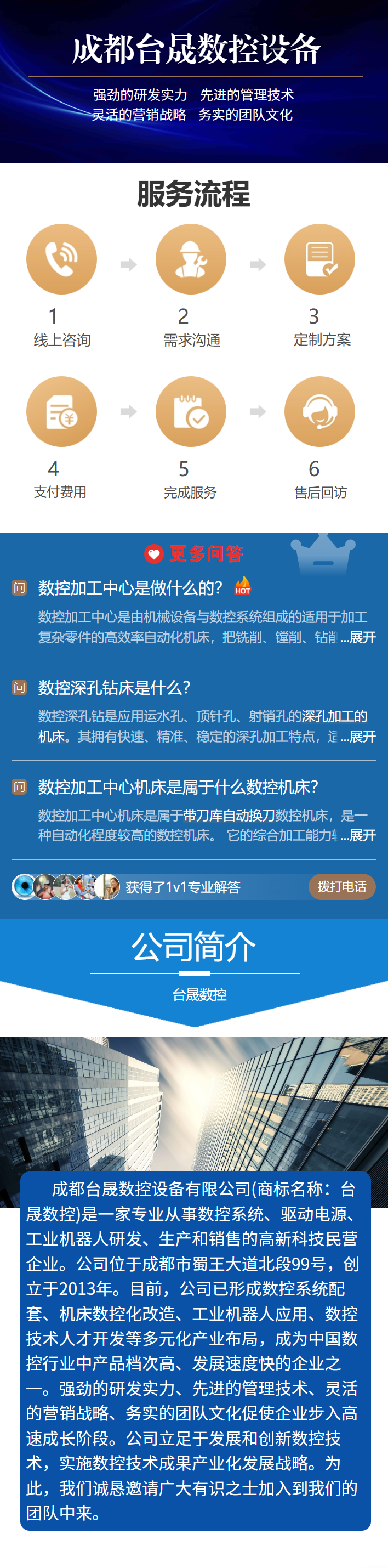The height and width of the screenshot is (1568, 388).
Task: Expand the answer about 数控加工中心是做什么的
Action: pos(359,637)
